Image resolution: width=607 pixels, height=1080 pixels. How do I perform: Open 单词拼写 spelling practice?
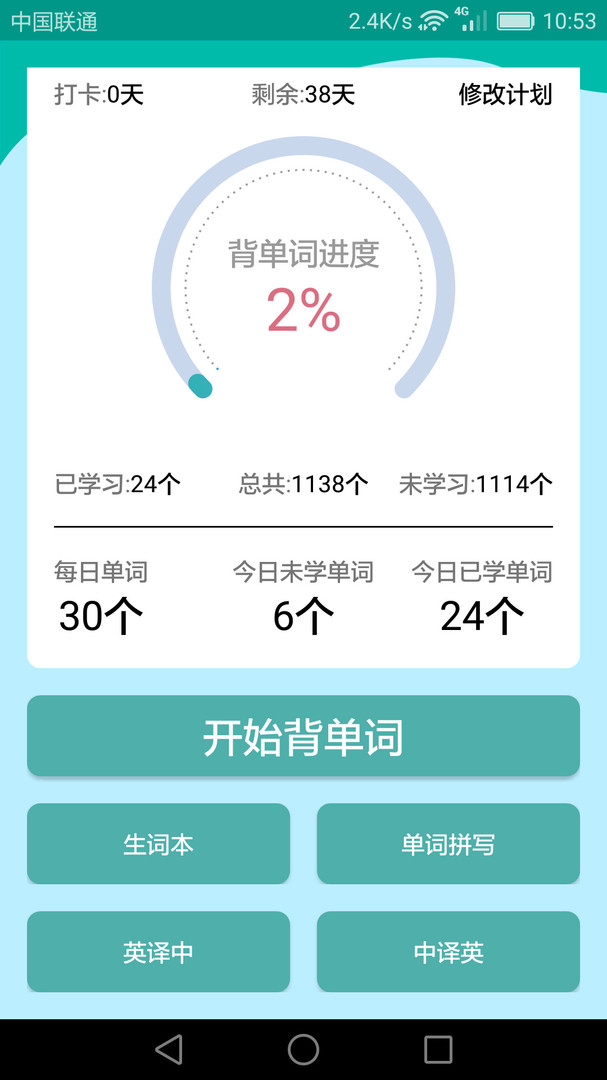click(448, 844)
